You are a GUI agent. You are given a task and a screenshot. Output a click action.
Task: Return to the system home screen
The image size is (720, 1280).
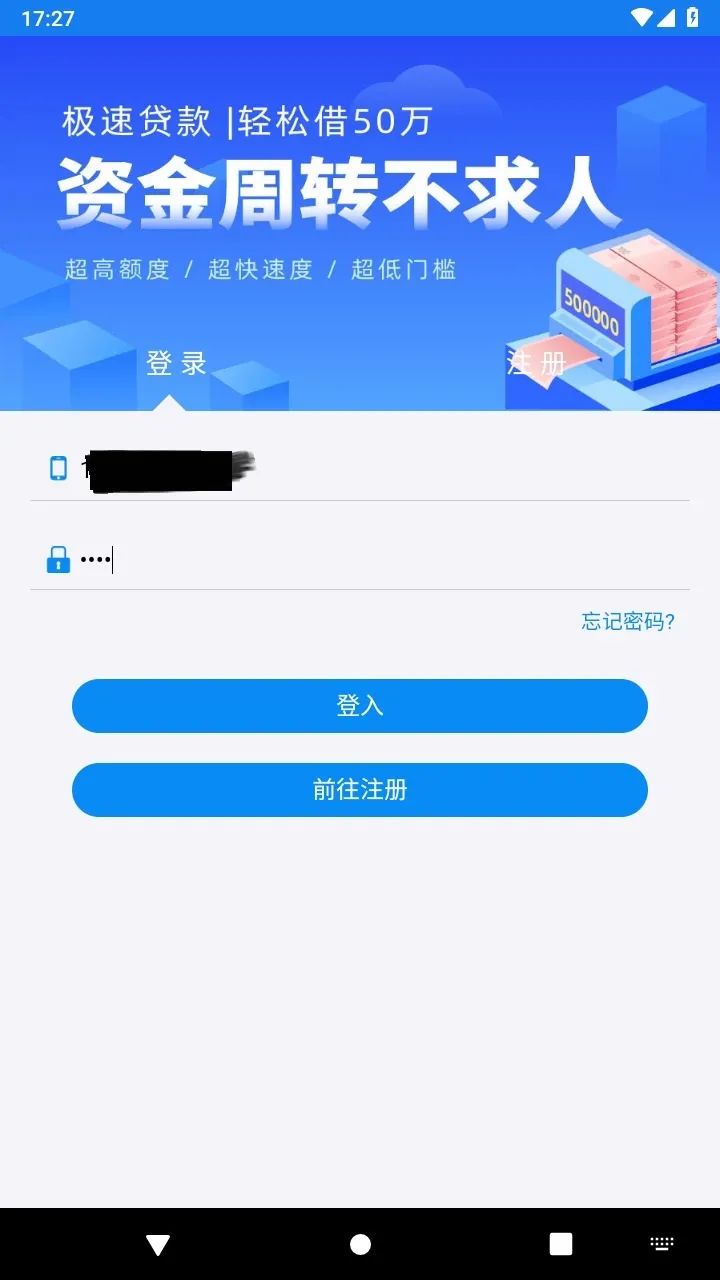coord(360,1244)
